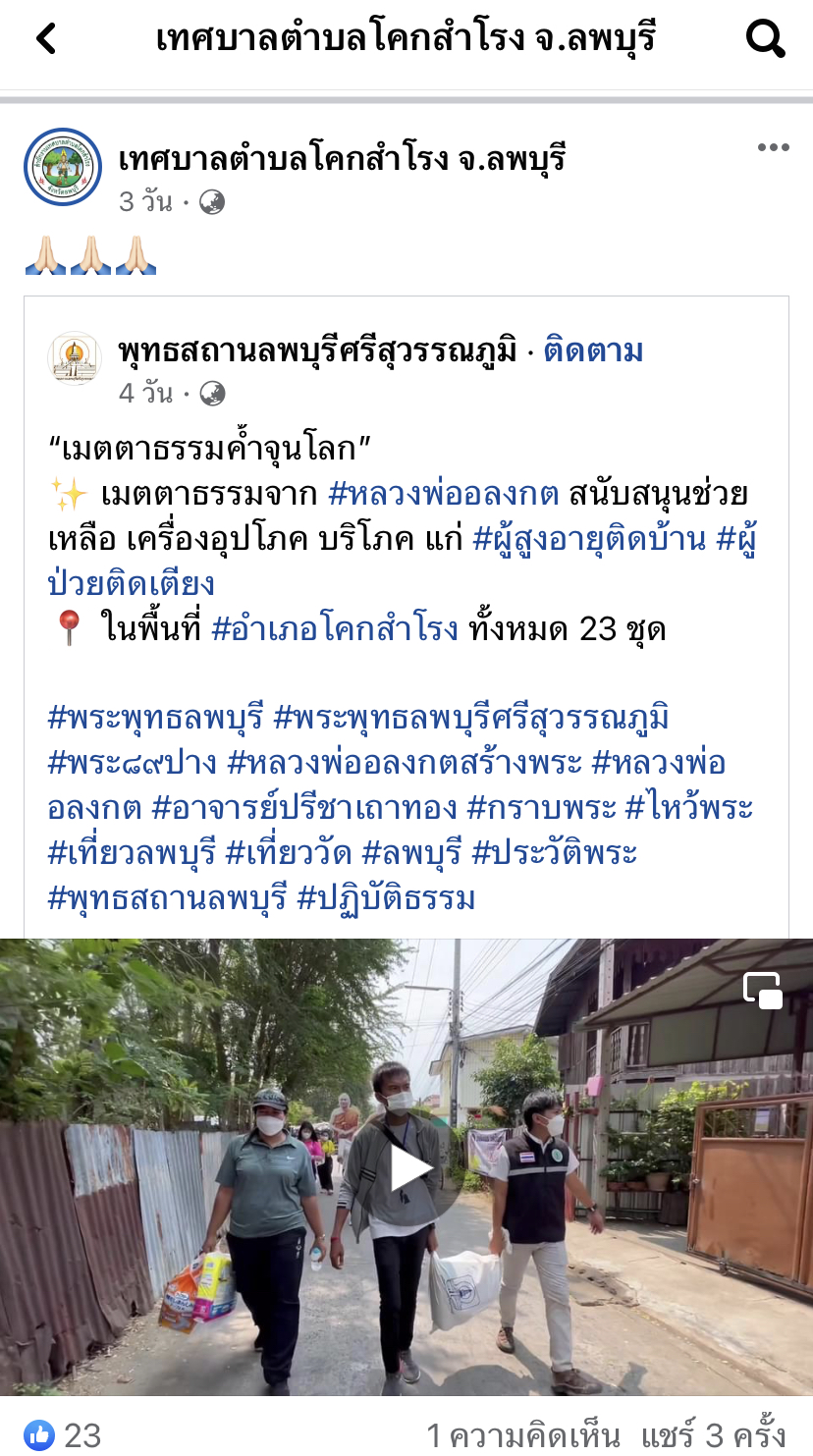This screenshot has width=813, height=1456.
Task: Open hashtag #กราบพระ
Action: [541, 807]
